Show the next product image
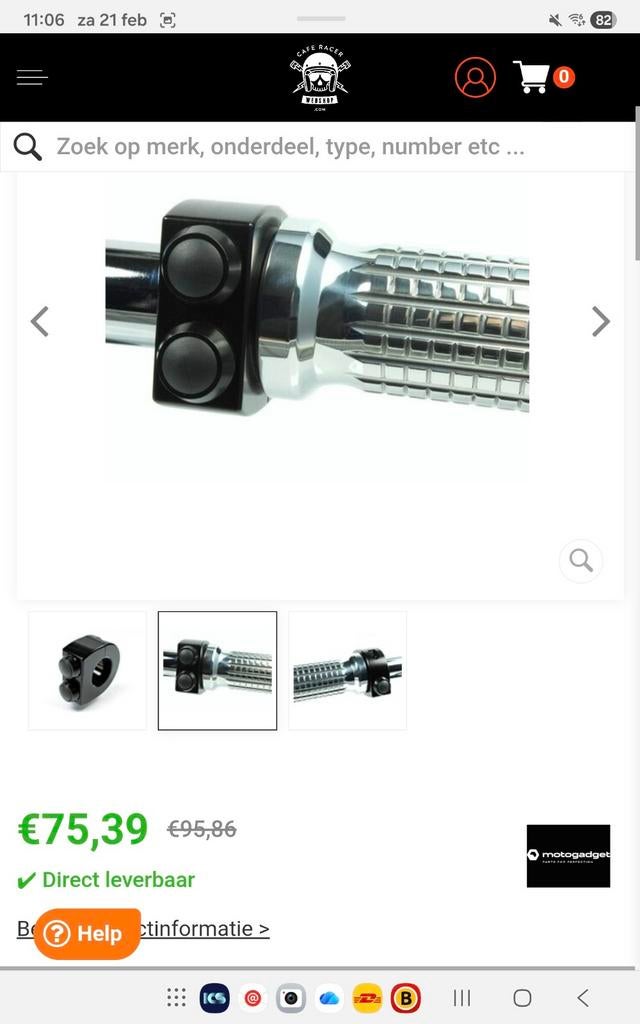 click(600, 321)
